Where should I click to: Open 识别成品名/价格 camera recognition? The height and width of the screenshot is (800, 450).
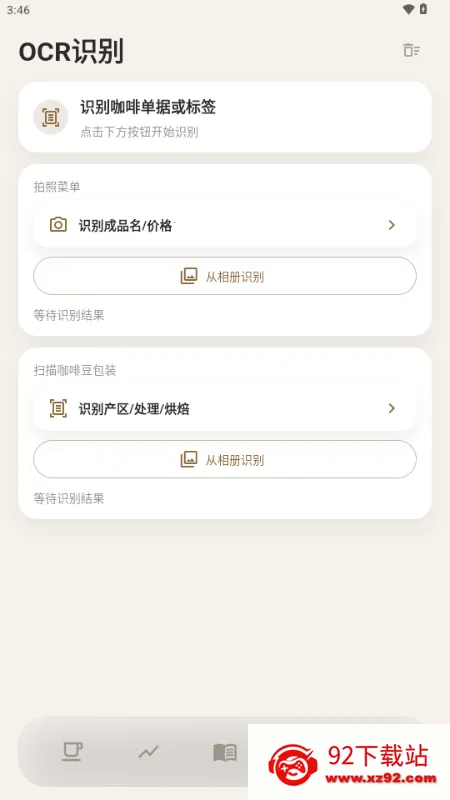225,225
